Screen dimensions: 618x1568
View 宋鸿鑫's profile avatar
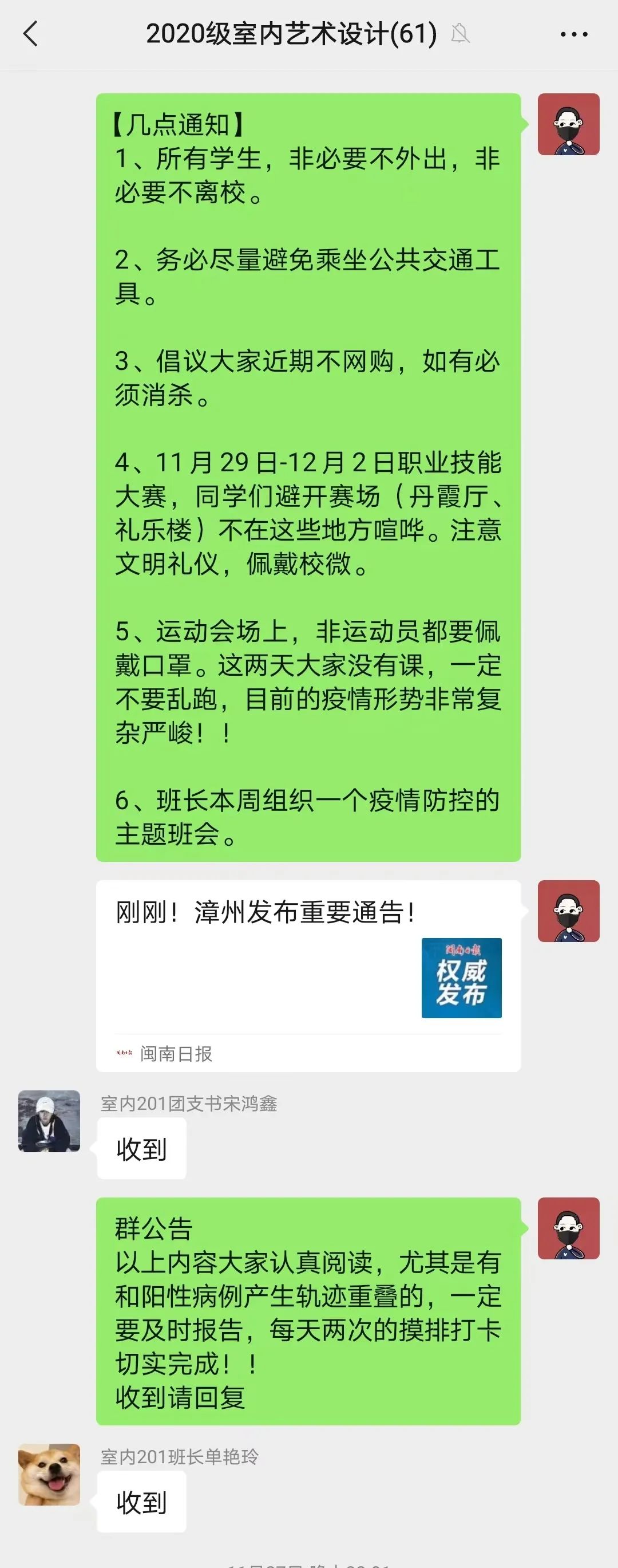coord(49,1121)
